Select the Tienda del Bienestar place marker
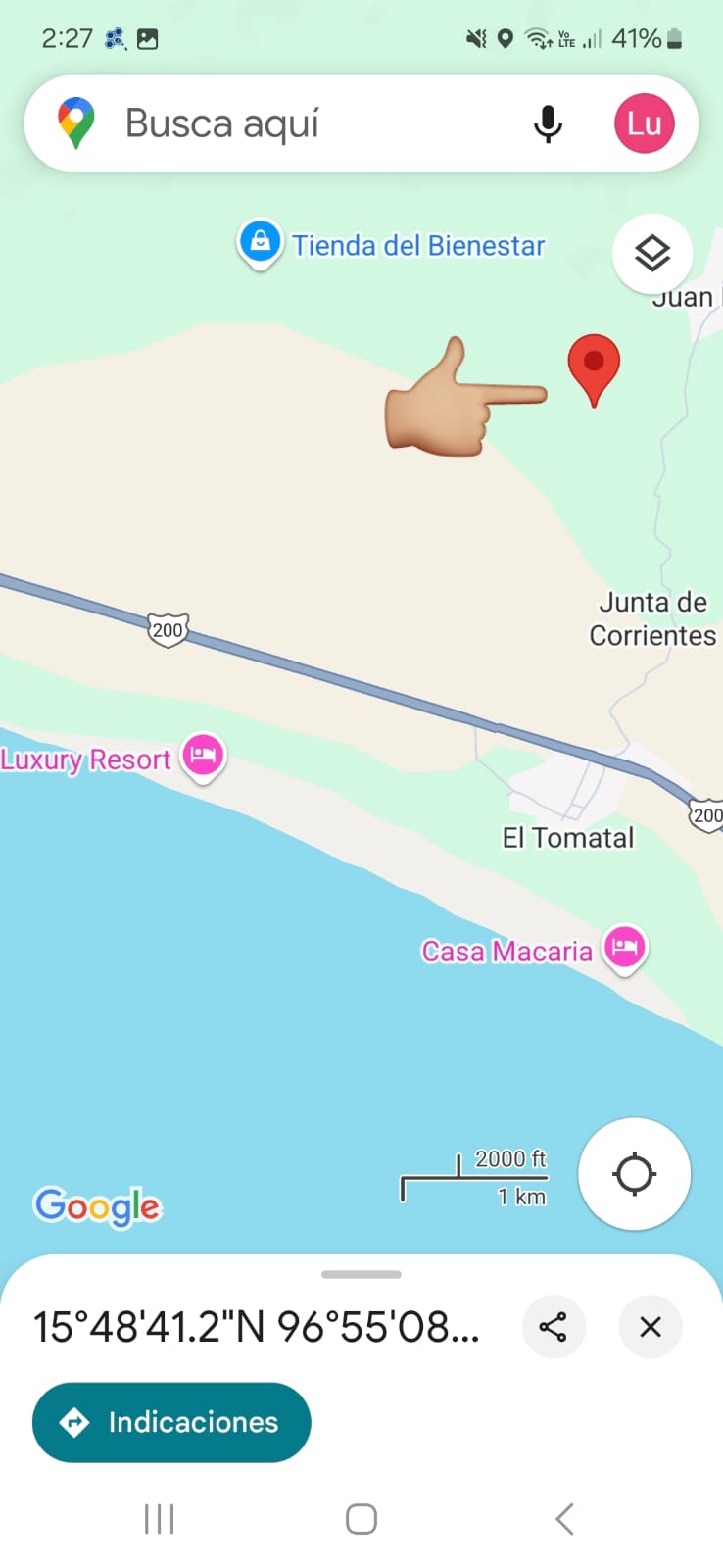Screen dimensions: 723x1568 tap(260, 241)
